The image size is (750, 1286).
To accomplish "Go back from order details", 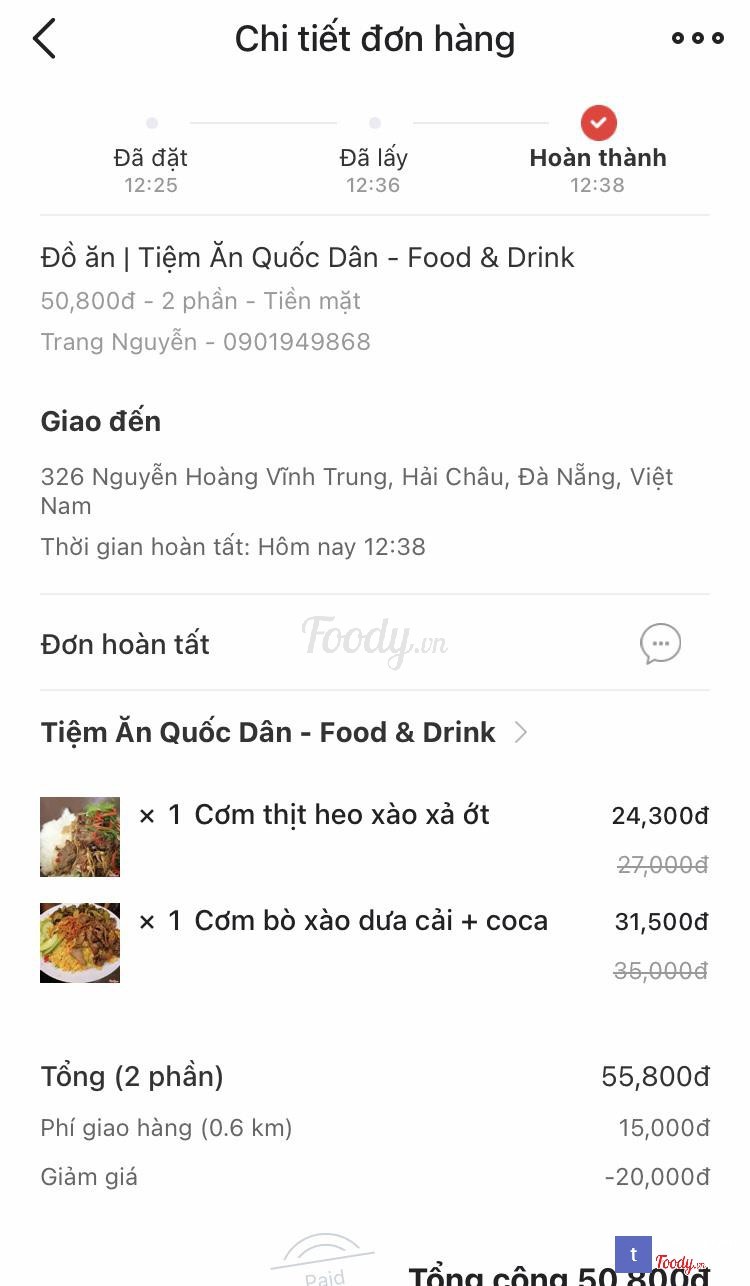I will point(44,39).
